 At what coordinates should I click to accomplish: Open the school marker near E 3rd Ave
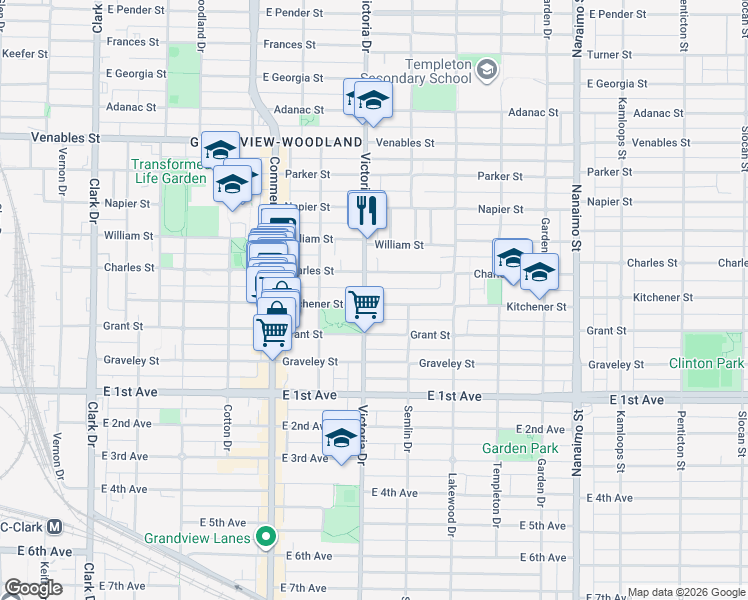point(341,438)
